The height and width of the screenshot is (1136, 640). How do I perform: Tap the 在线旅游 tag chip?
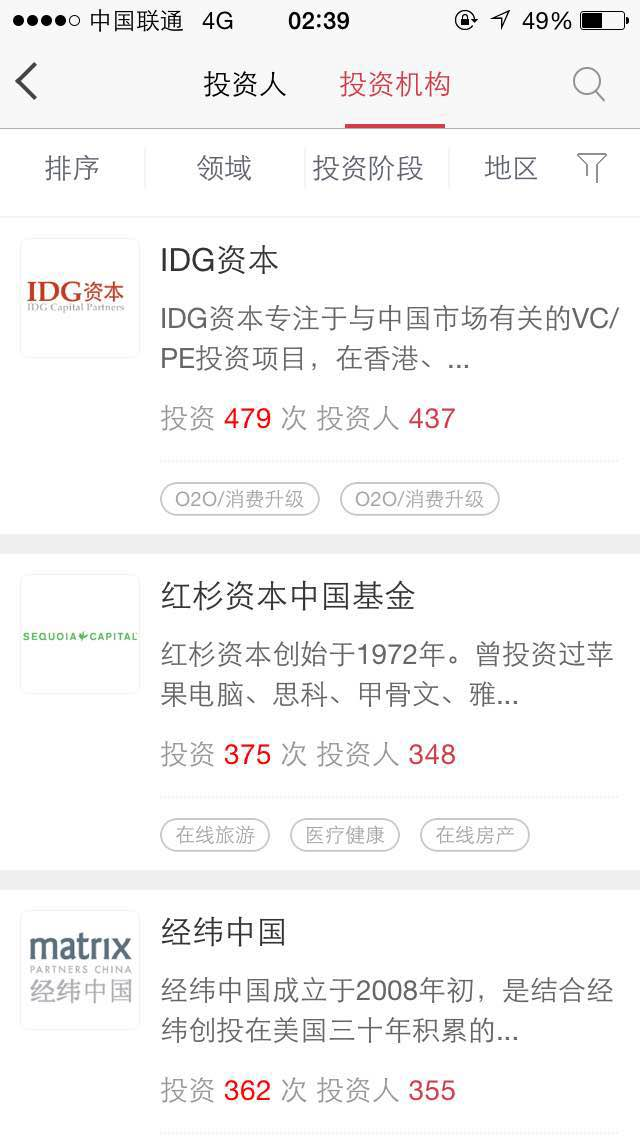click(215, 835)
